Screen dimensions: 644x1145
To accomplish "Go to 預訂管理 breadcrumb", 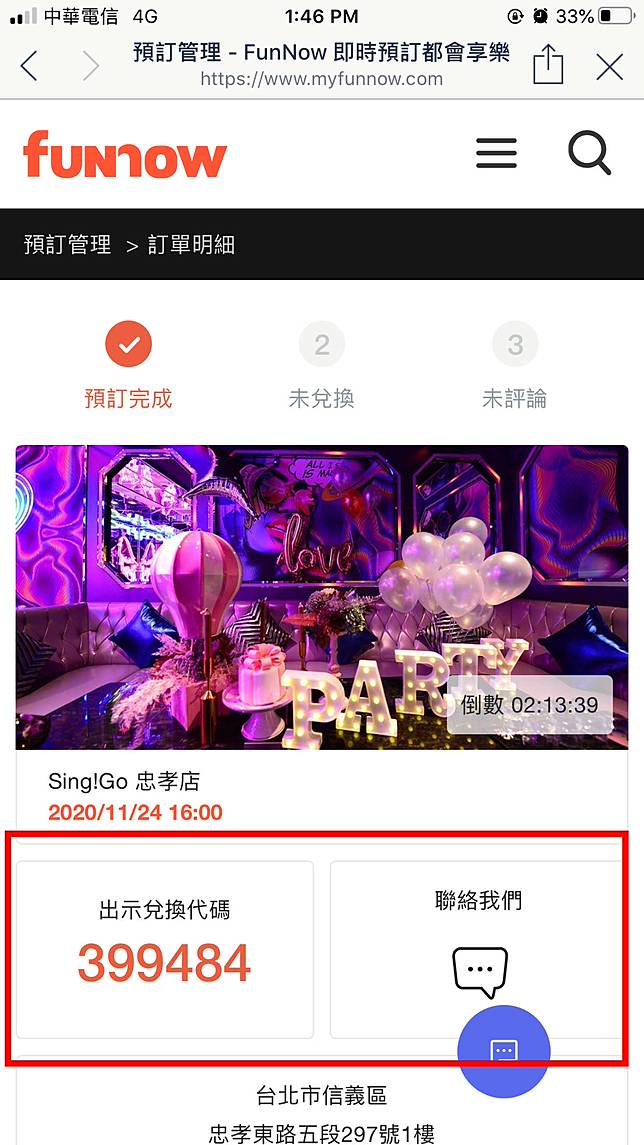I will point(67,245).
